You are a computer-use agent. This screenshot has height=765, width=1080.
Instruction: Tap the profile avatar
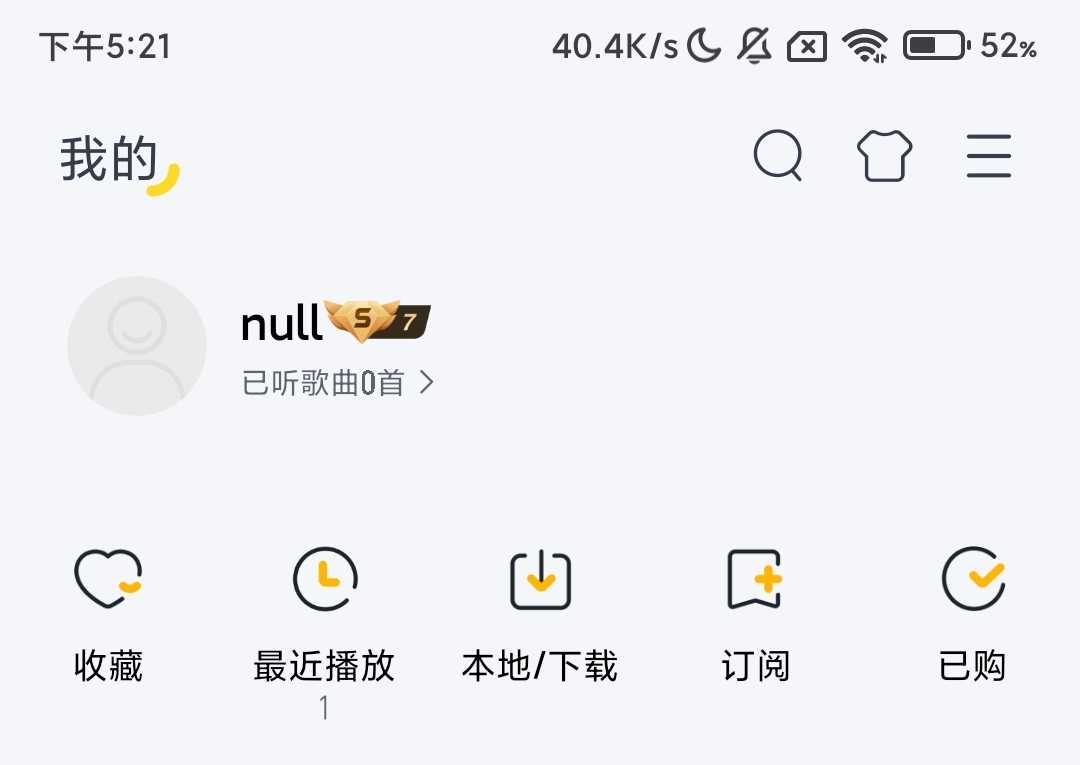point(137,346)
